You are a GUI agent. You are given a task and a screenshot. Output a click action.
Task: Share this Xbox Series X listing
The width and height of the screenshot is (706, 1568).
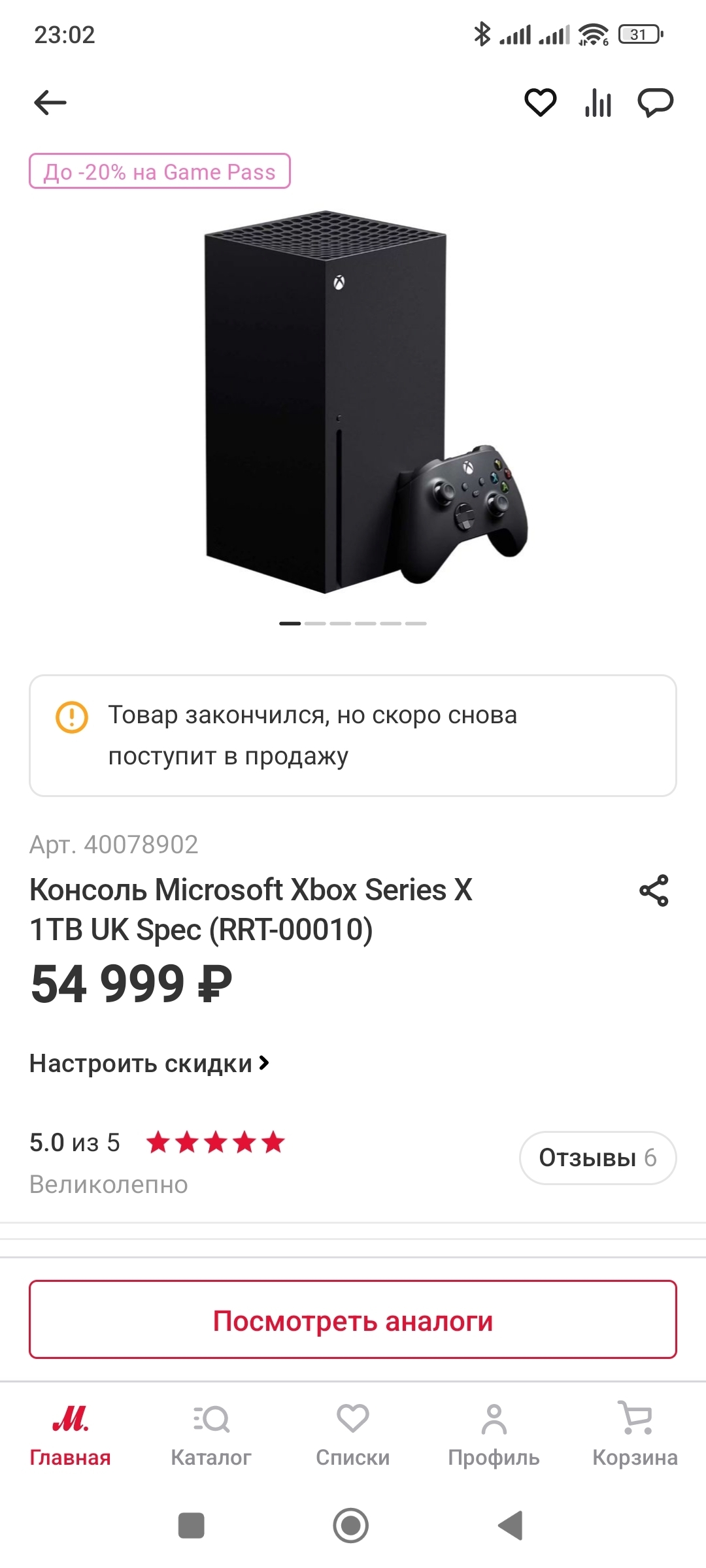click(x=654, y=890)
